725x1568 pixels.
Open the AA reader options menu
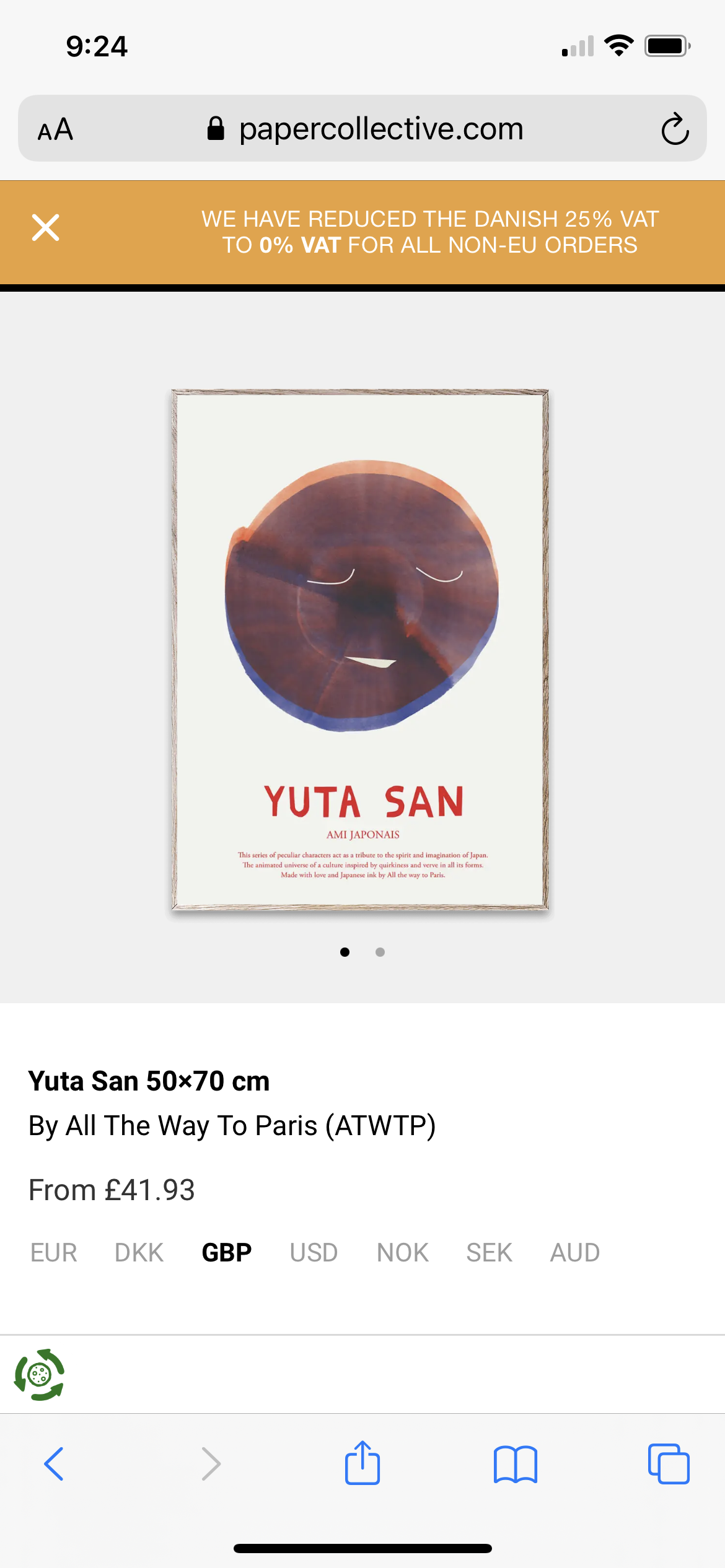tap(56, 129)
